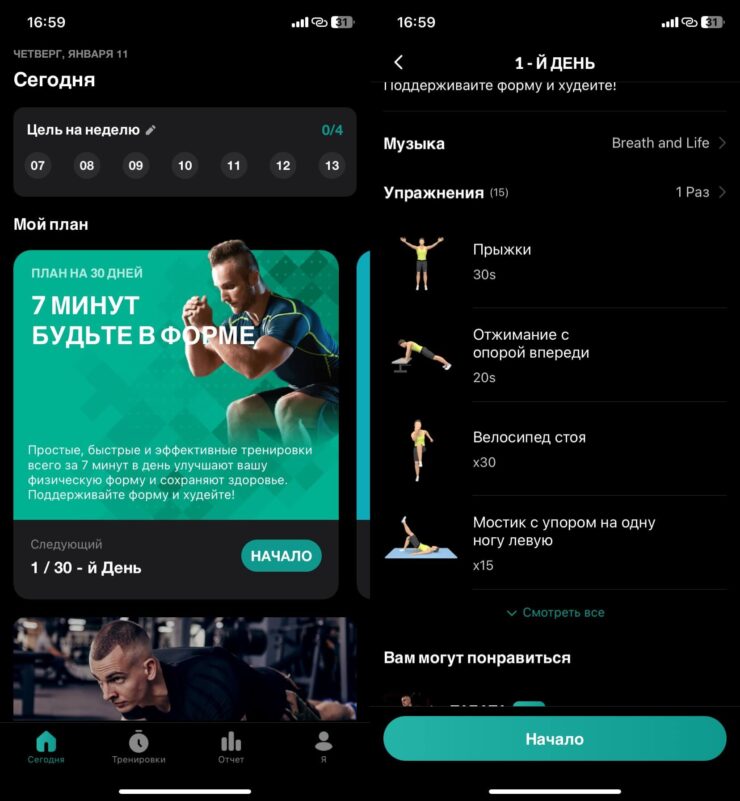This screenshot has width=740, height=801.
Task: Go to the Я profile tab
Action: click(x=323, y=746)
